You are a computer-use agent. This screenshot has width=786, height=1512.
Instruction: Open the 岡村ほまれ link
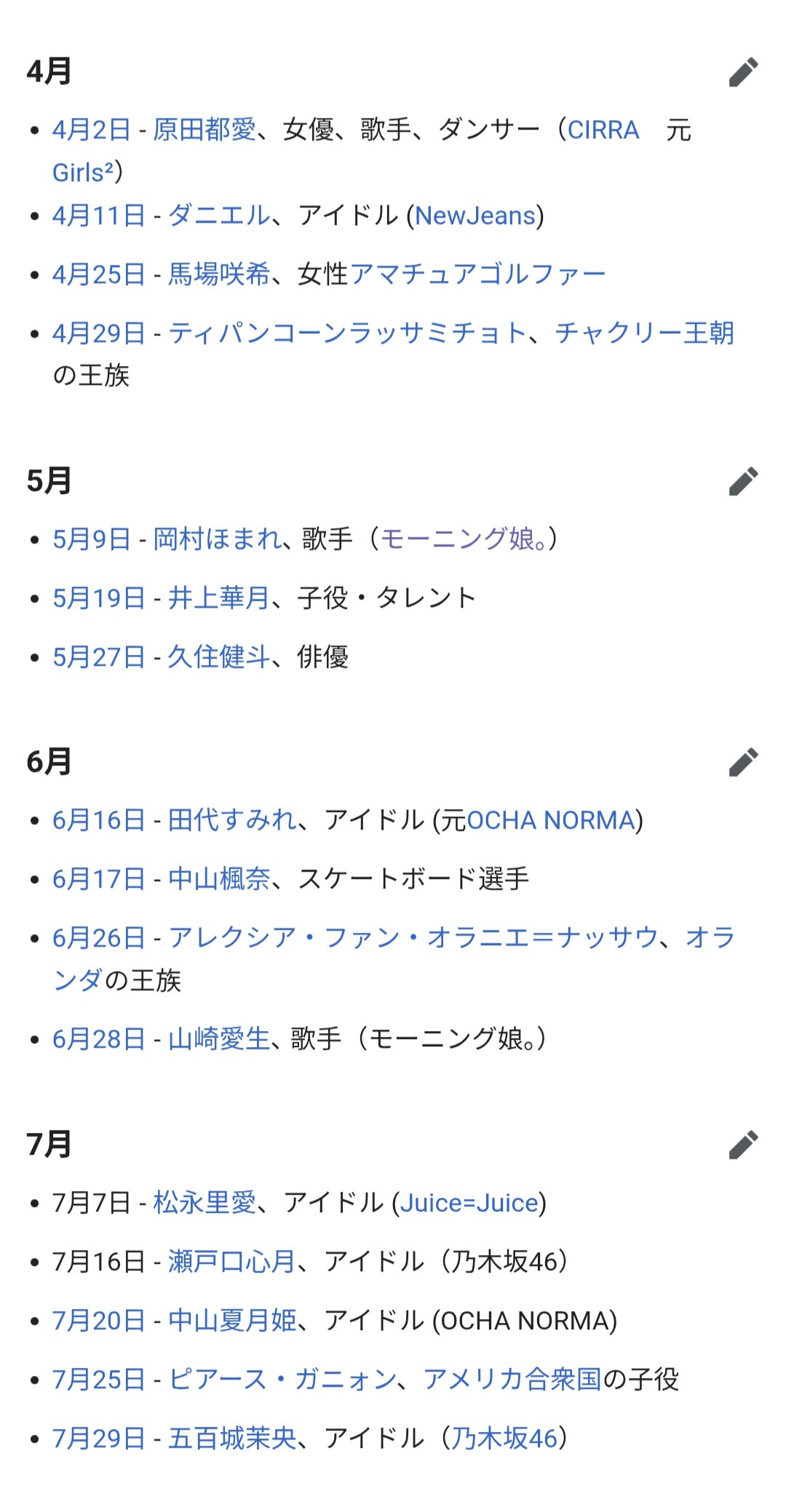pyautogui.click(x=217, y=539)
